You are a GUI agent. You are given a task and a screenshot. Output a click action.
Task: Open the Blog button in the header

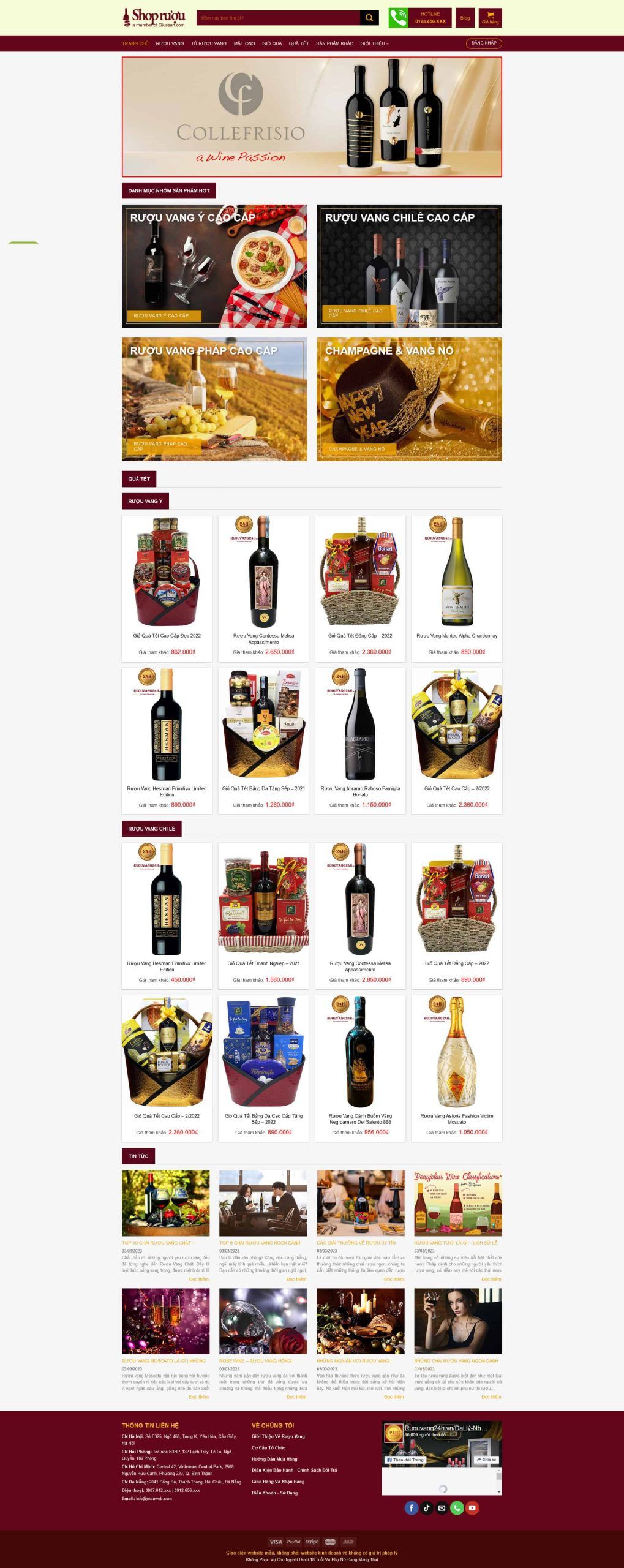pos(465,18)
